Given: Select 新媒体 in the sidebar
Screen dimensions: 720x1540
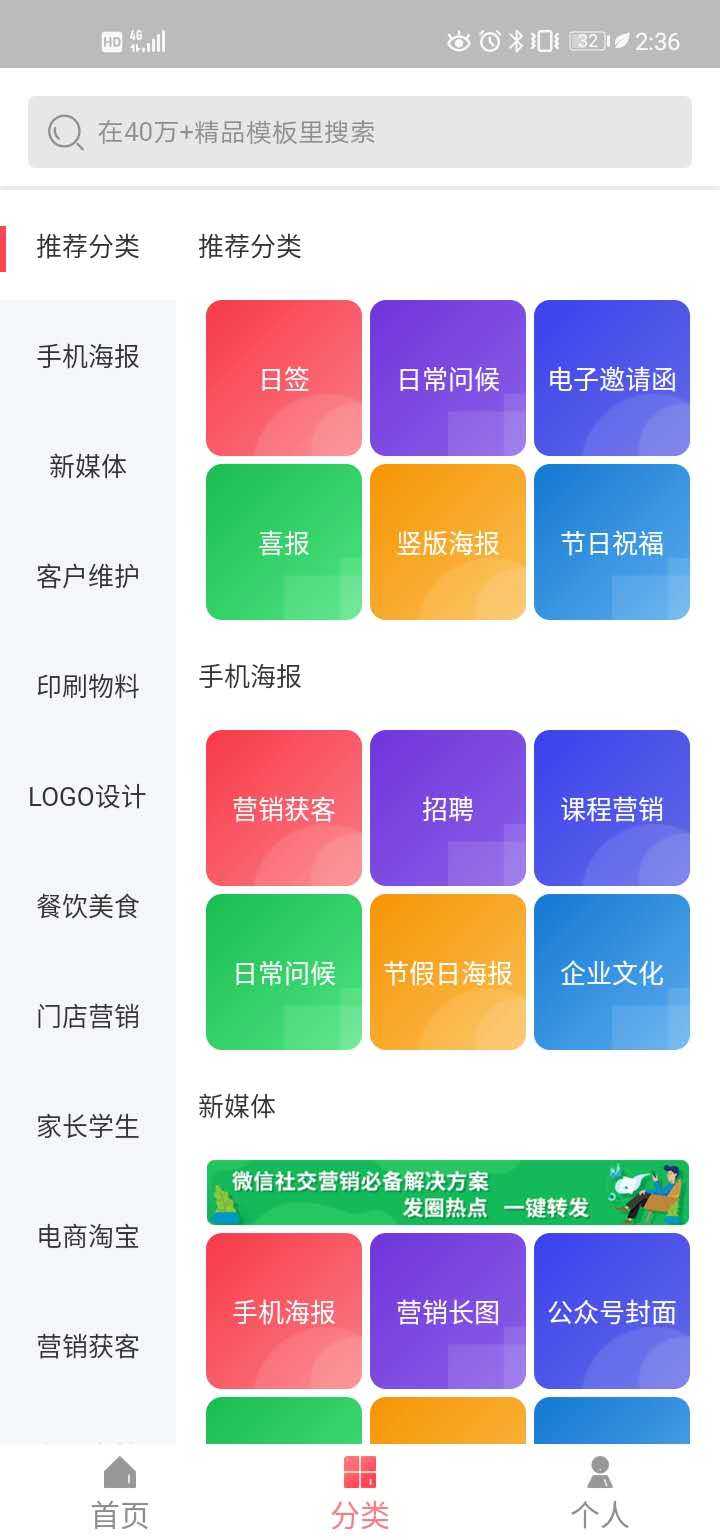Looking at the screenshot, I should point(88,467).
